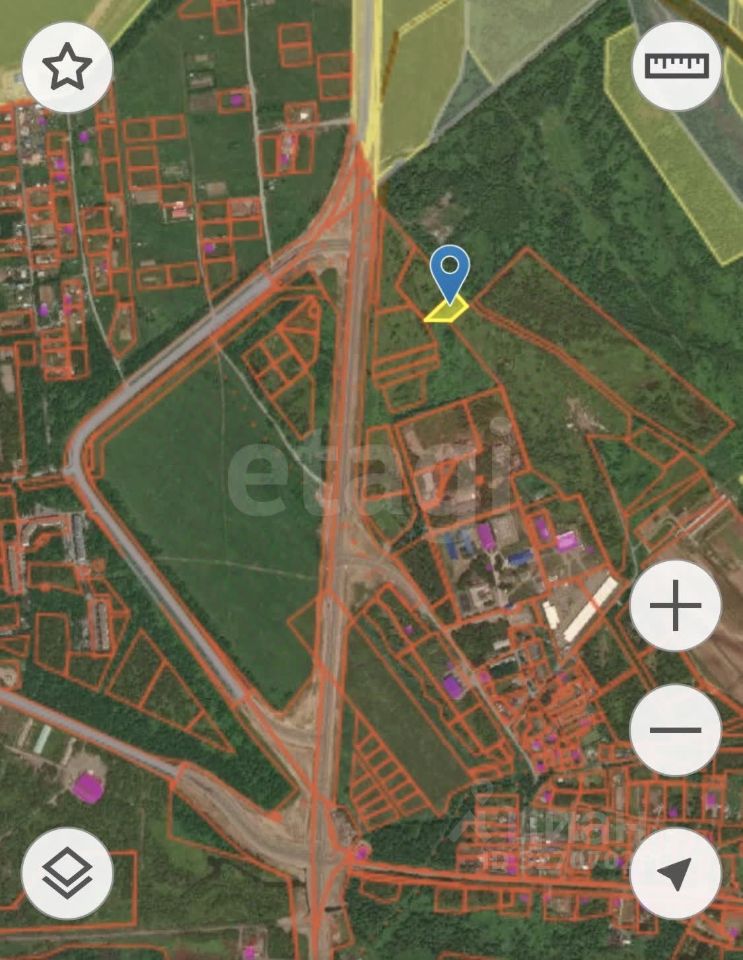Center the map on my location

tap(675, 874)
